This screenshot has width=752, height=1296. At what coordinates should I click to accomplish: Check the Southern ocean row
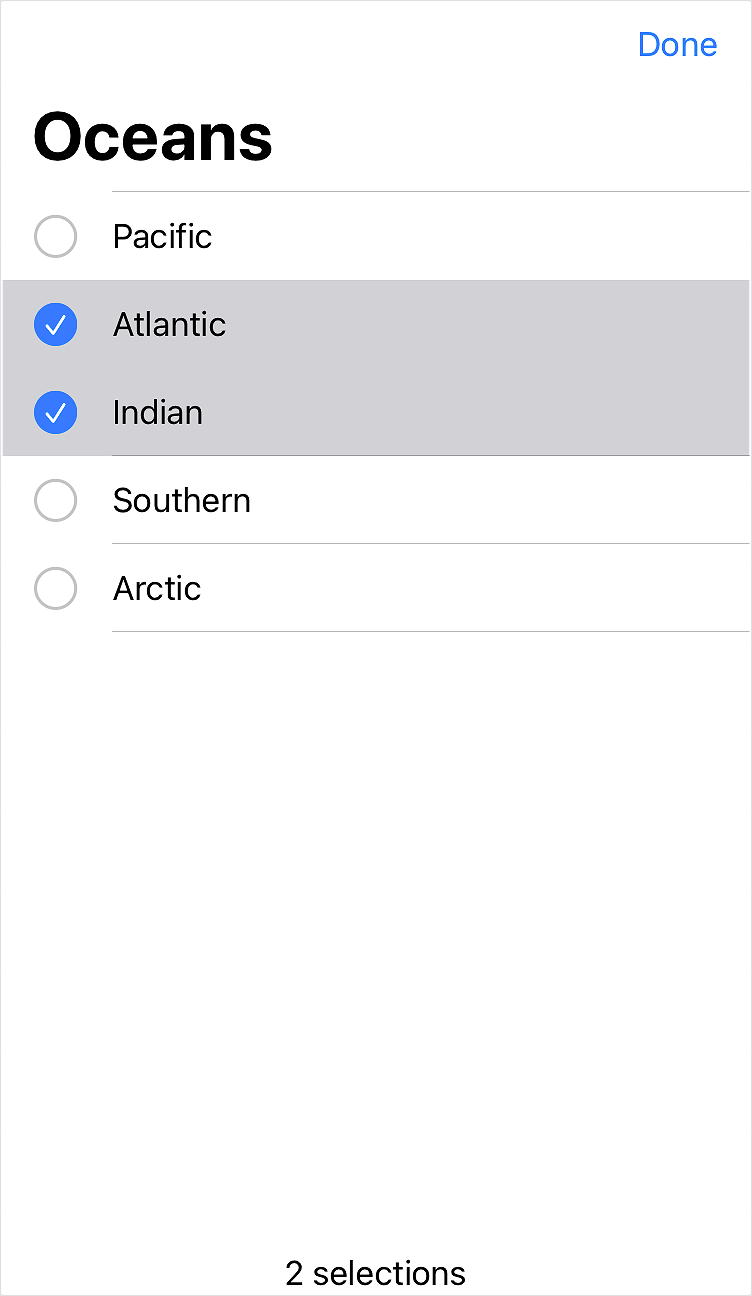376,500
